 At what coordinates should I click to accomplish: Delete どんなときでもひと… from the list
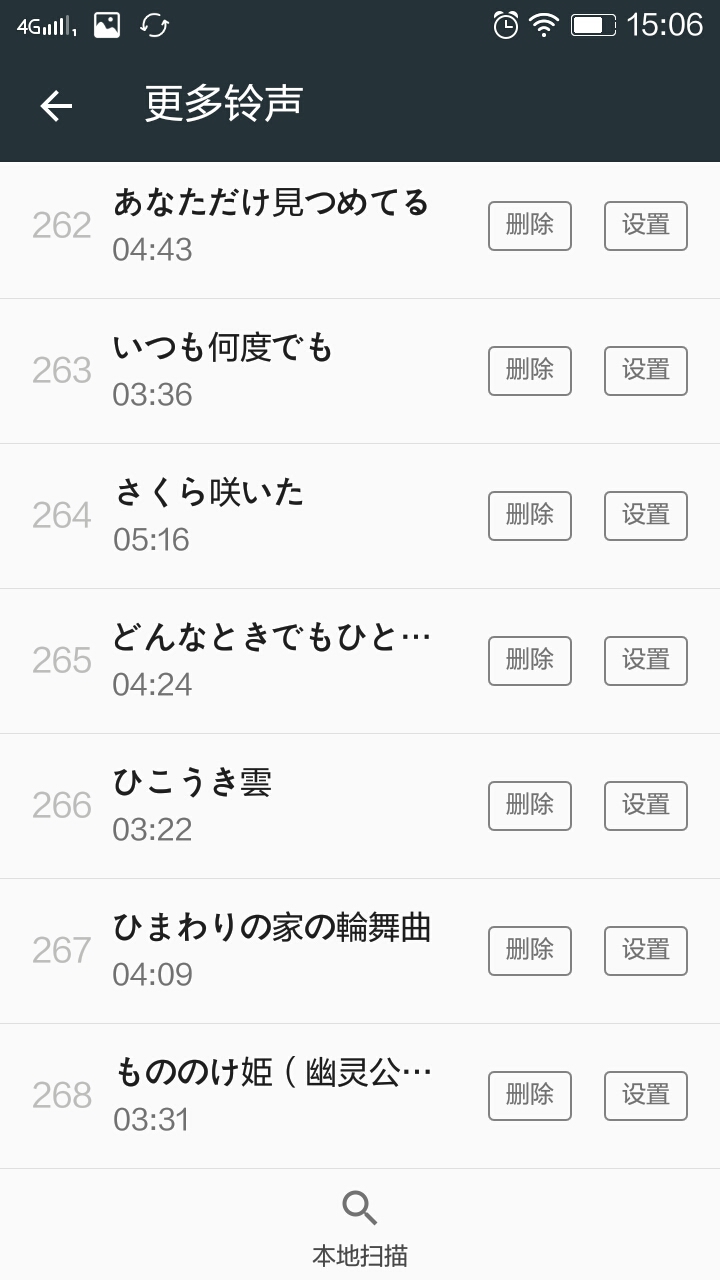point(529,661)
